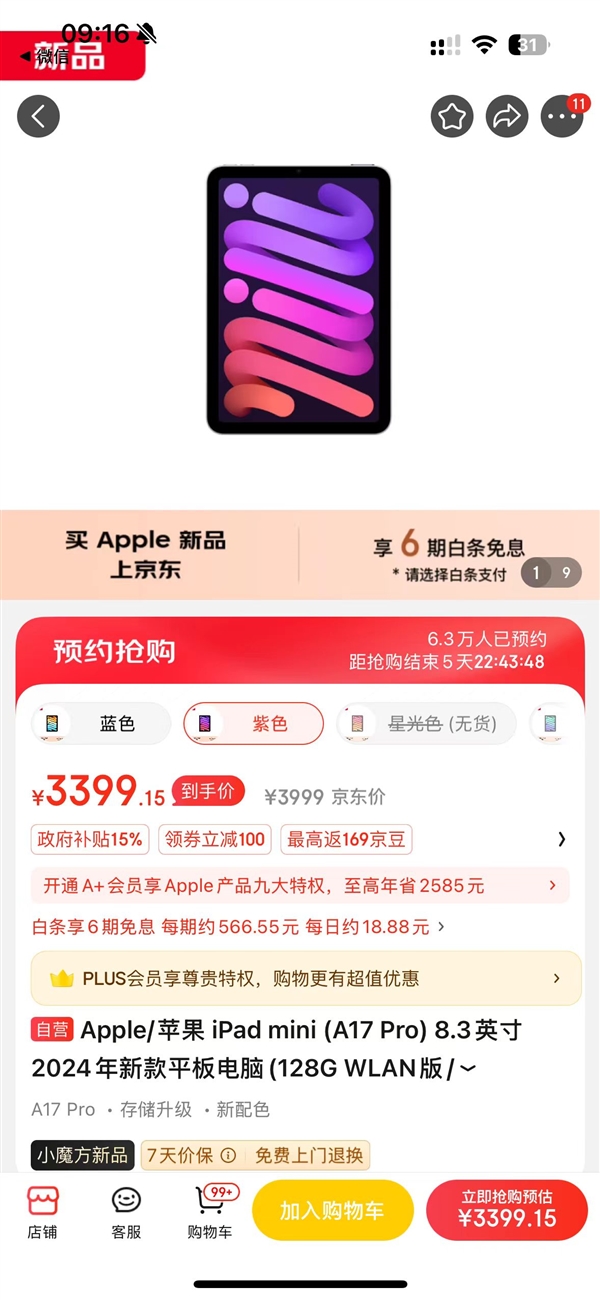This screenshot has height=1300, width=600.
Task: Open the A+ 会员 Apple 特权 banner
Action: pyautogui.click(x=300, y=885)
